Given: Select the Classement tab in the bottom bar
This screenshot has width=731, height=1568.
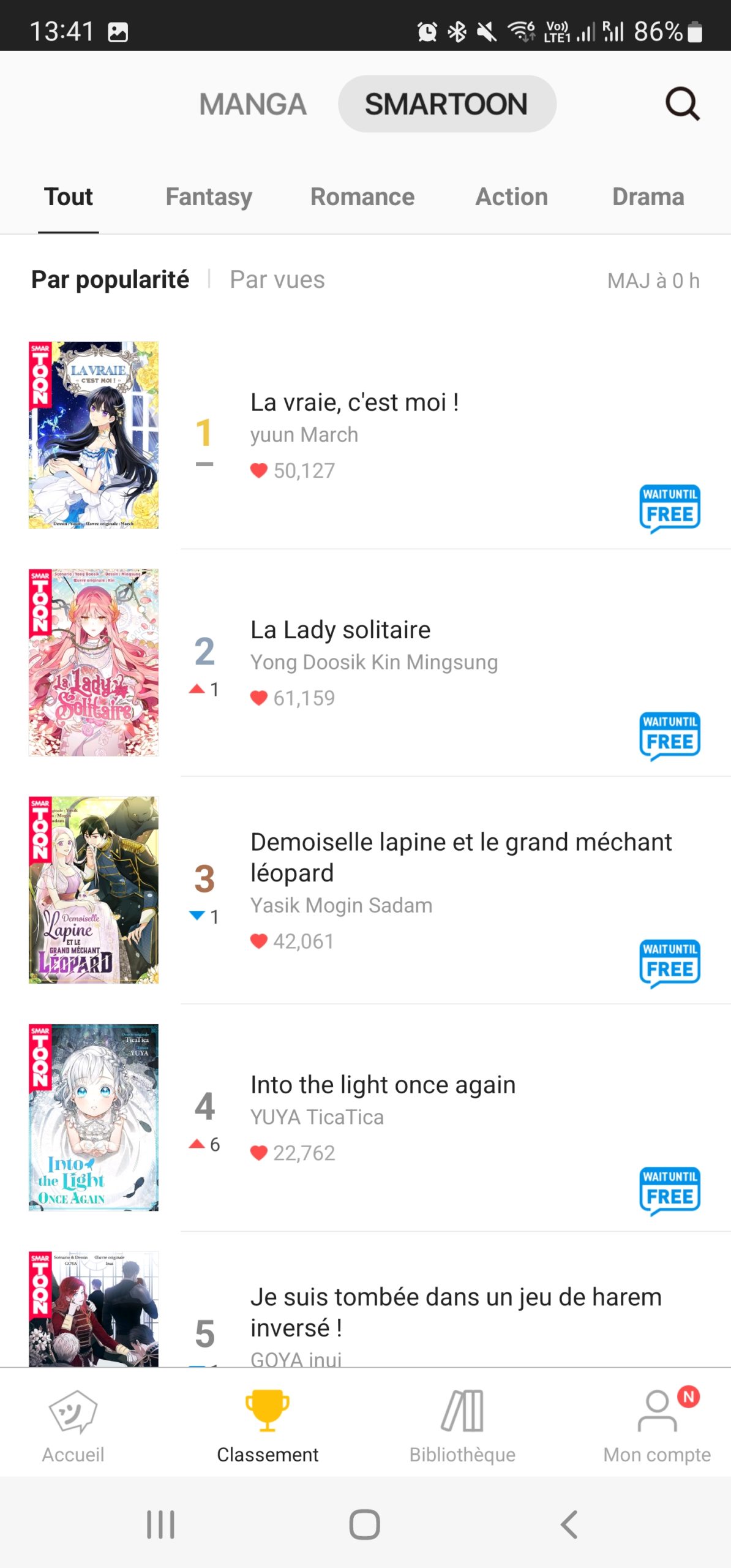Looking at the screenshot, I should pyautogui.click(x=268, y=1425).
